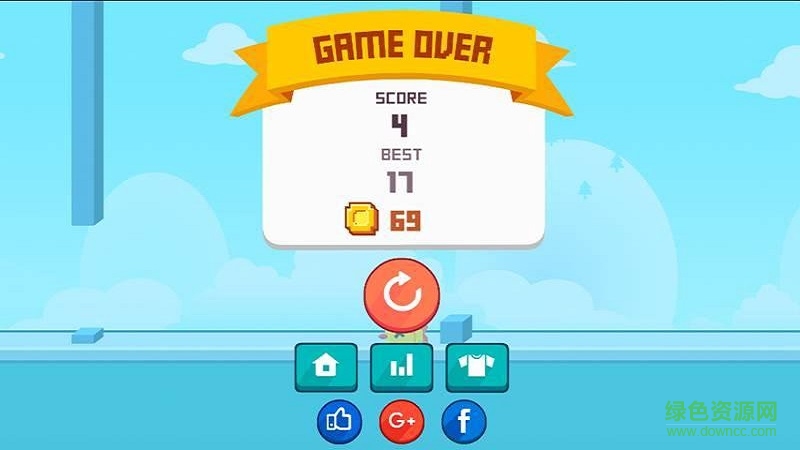Go to the home screen
This screenshot has width=800, height=450.
click(x=326, y=367)
